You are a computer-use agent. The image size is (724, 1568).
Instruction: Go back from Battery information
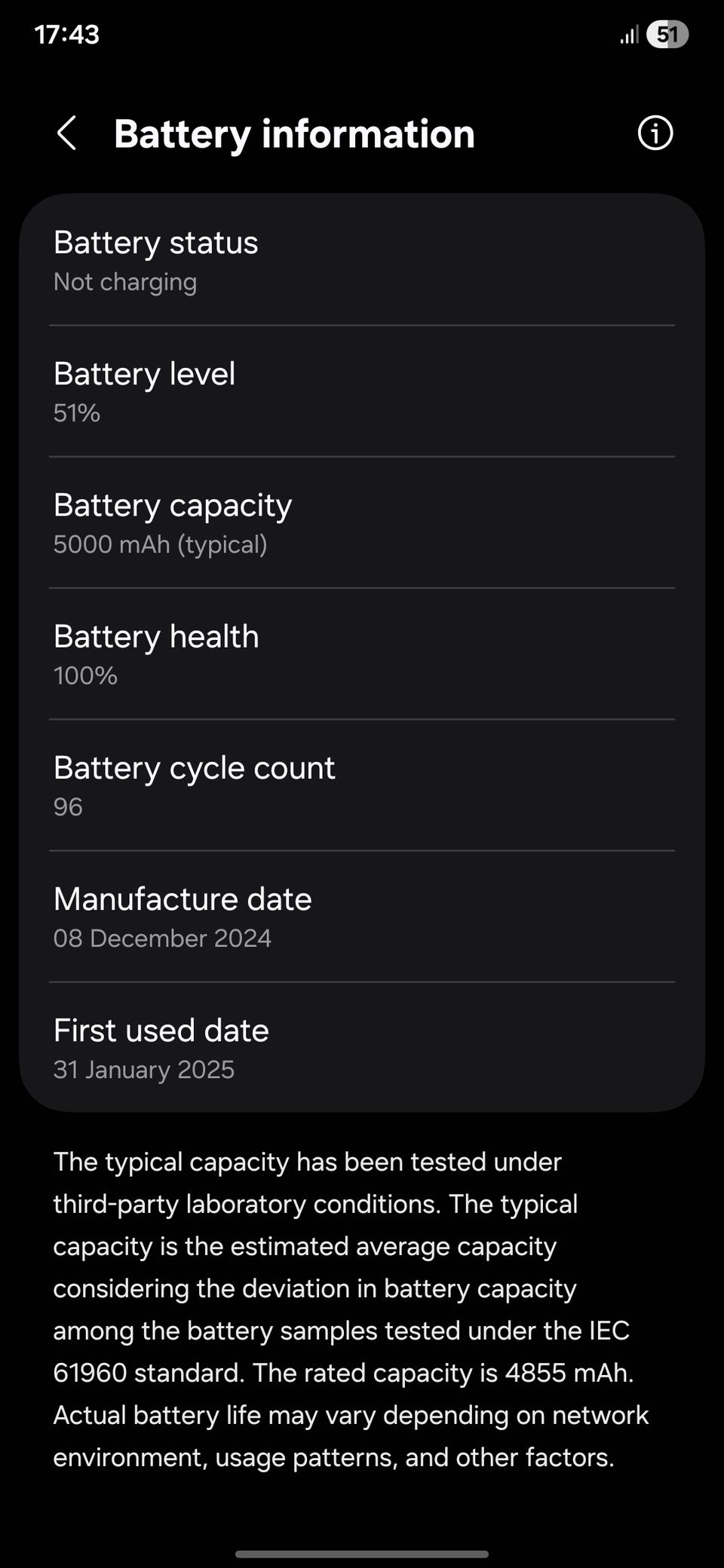click(66, 133)
